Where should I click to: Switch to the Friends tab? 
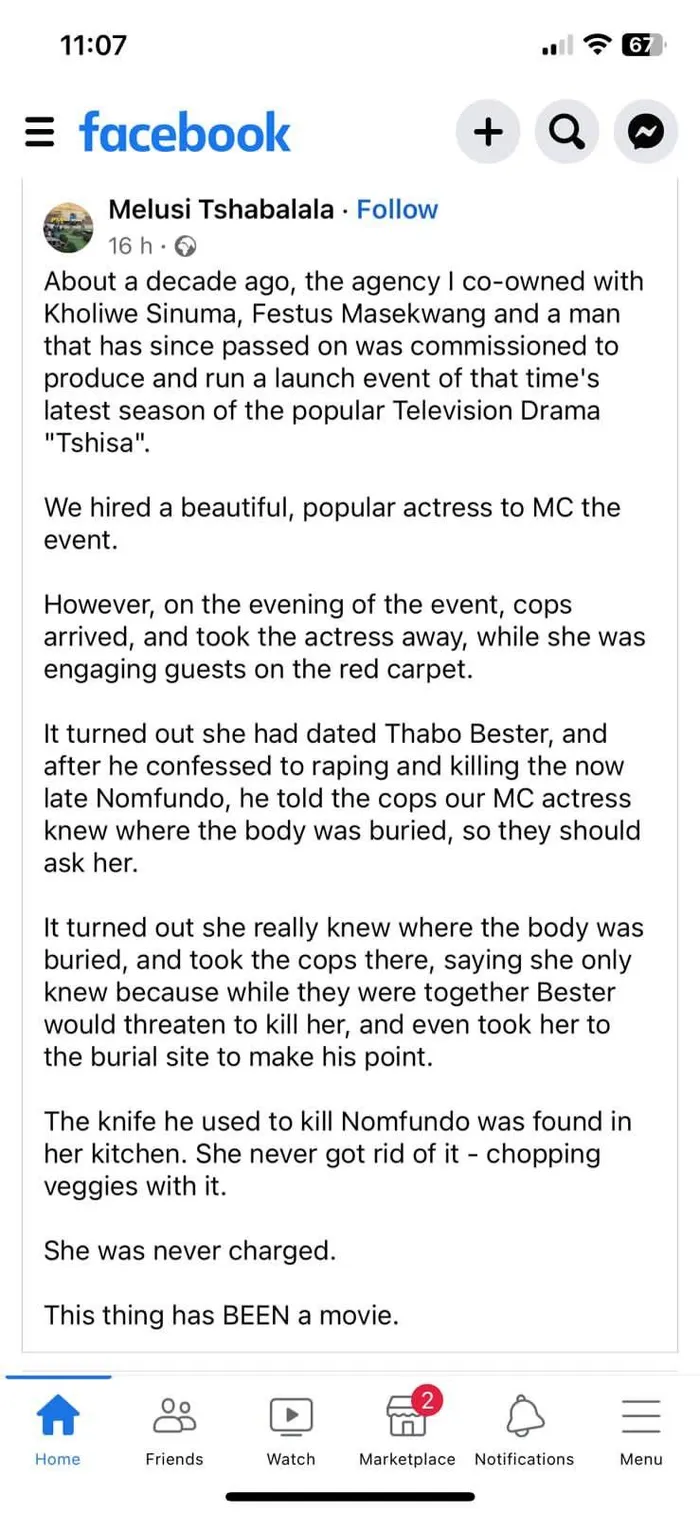point(174,1430)
